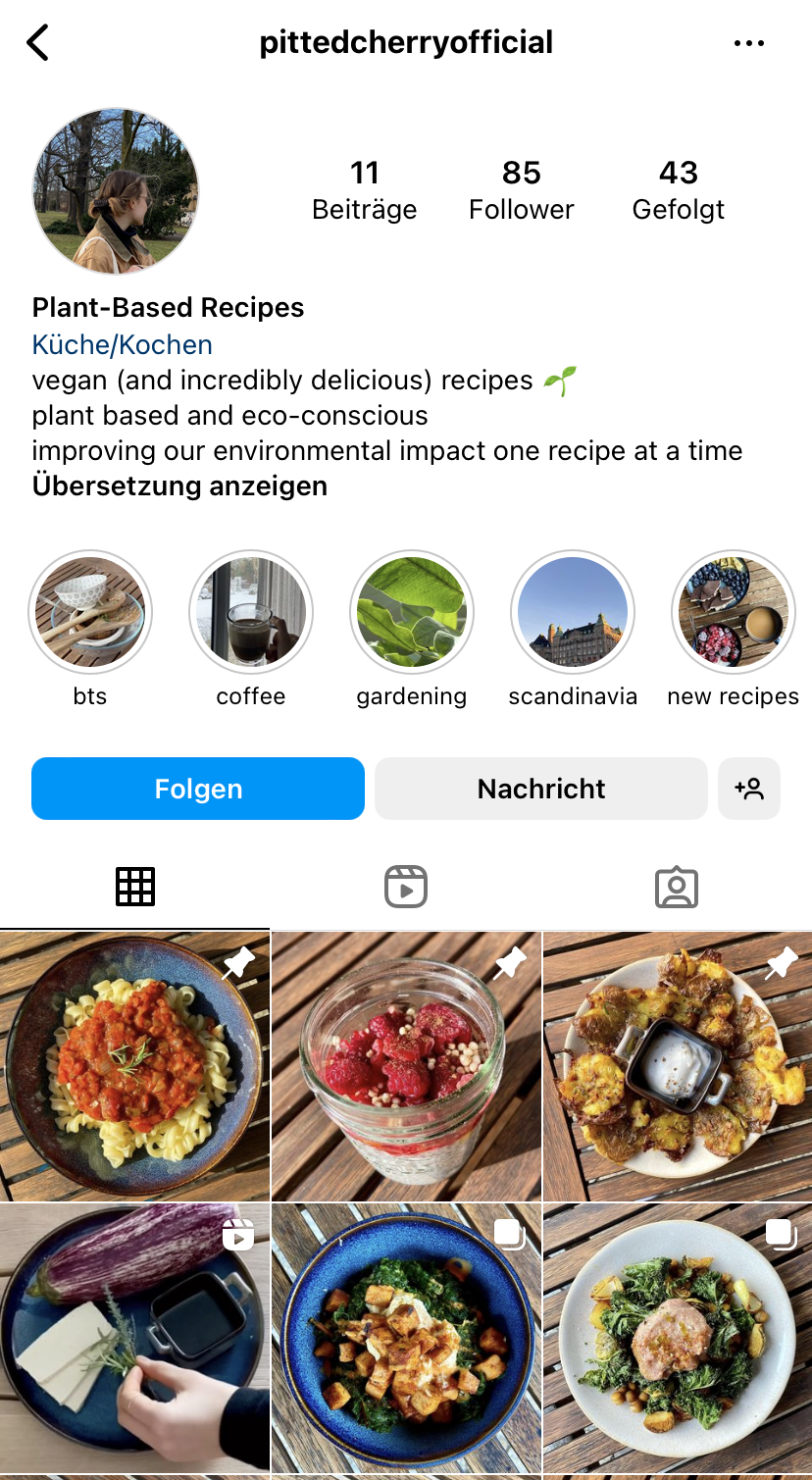Follow the account with Folgen

coord(198,789)
